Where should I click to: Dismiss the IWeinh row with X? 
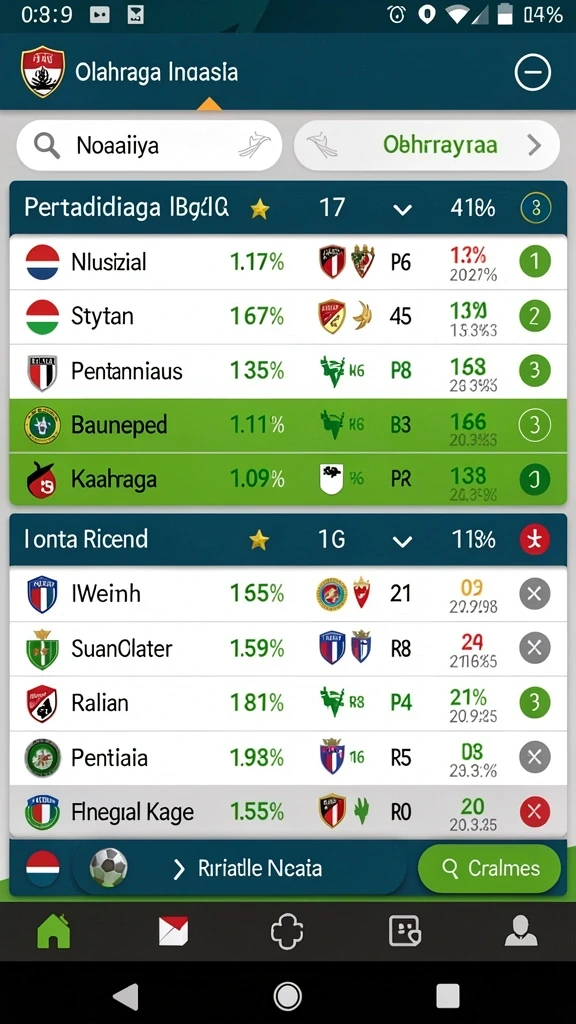point(534,594)
